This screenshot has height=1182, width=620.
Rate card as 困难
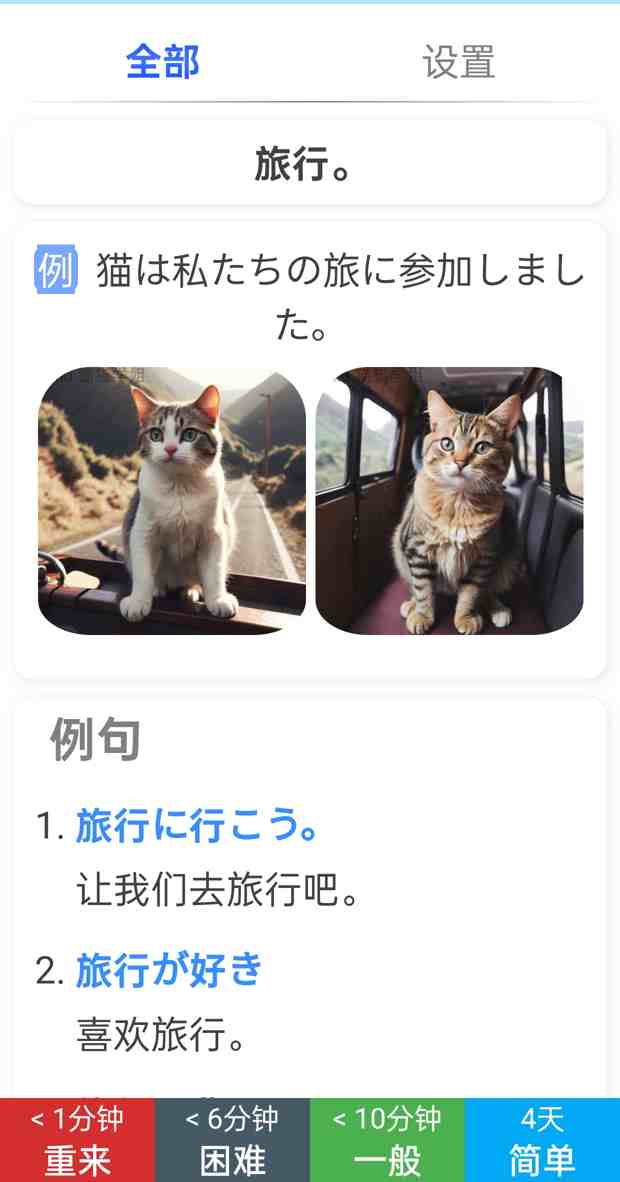coord(232,1140)
